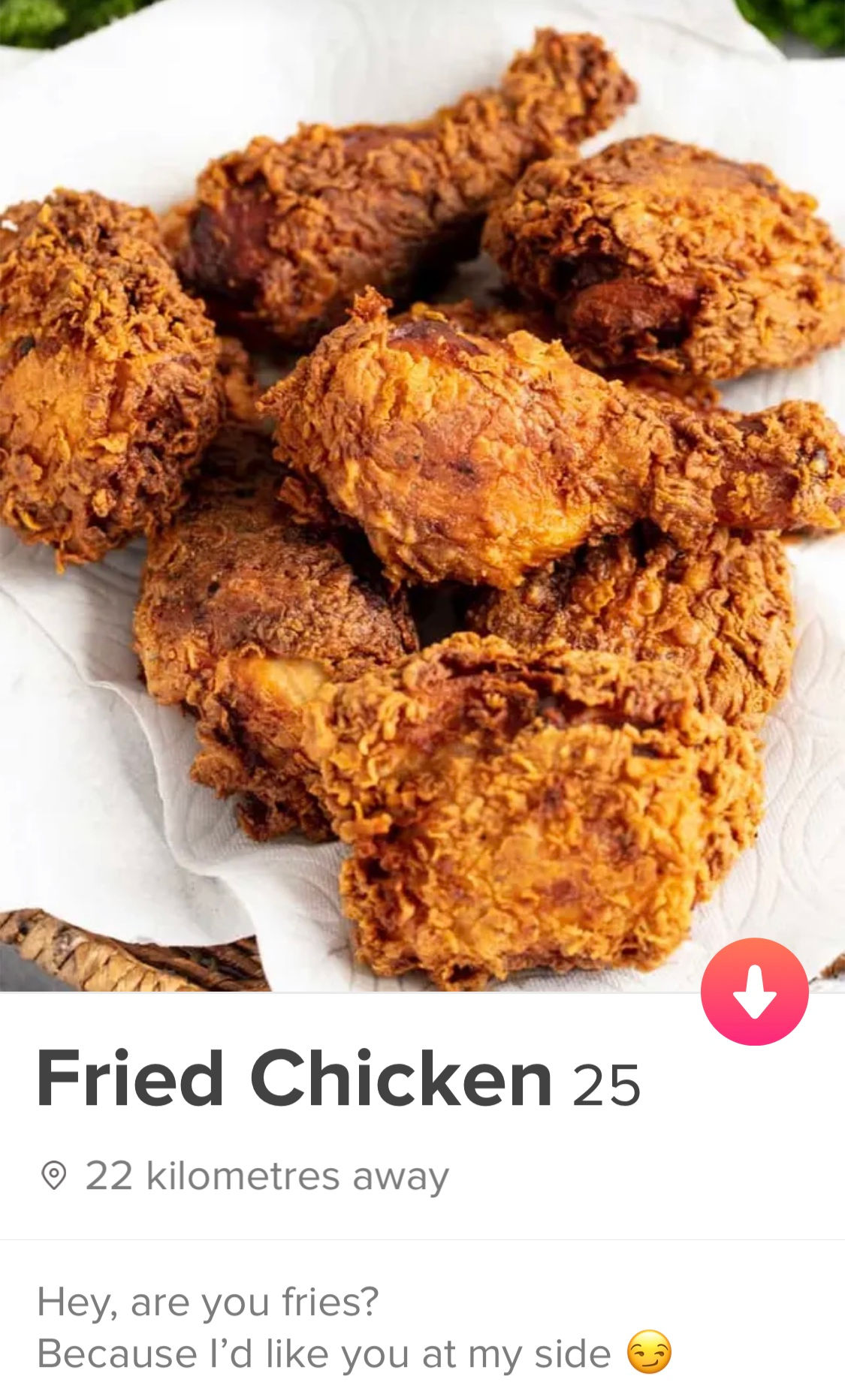Tap the paper towel area in the photo

(x=90, y=863)
